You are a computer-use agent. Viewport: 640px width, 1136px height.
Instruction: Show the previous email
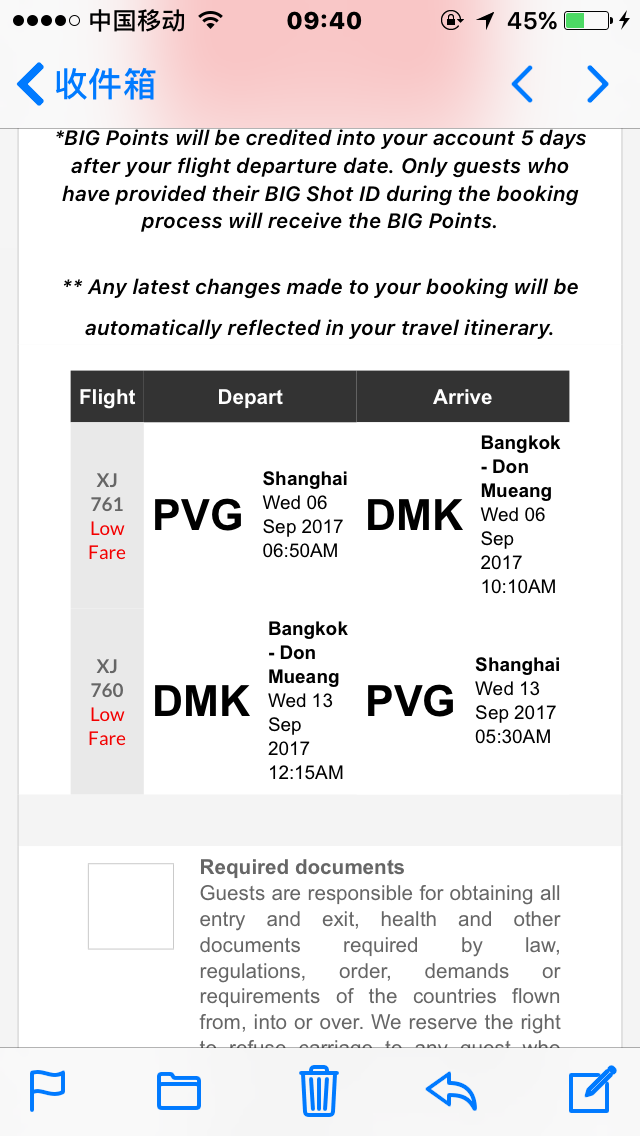click(x=522, y=84)
